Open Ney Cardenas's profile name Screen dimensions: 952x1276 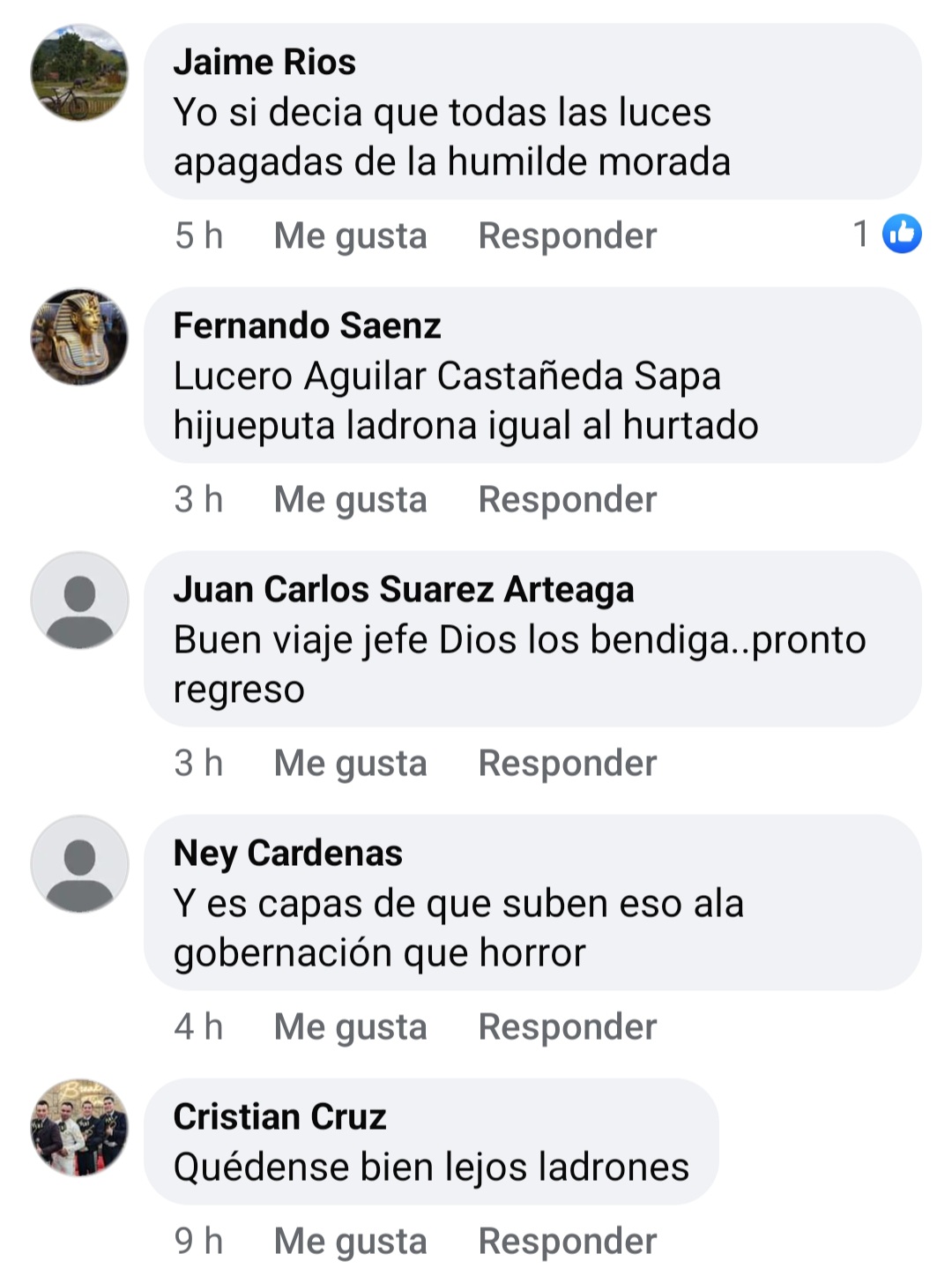click(x=287, y=853)
